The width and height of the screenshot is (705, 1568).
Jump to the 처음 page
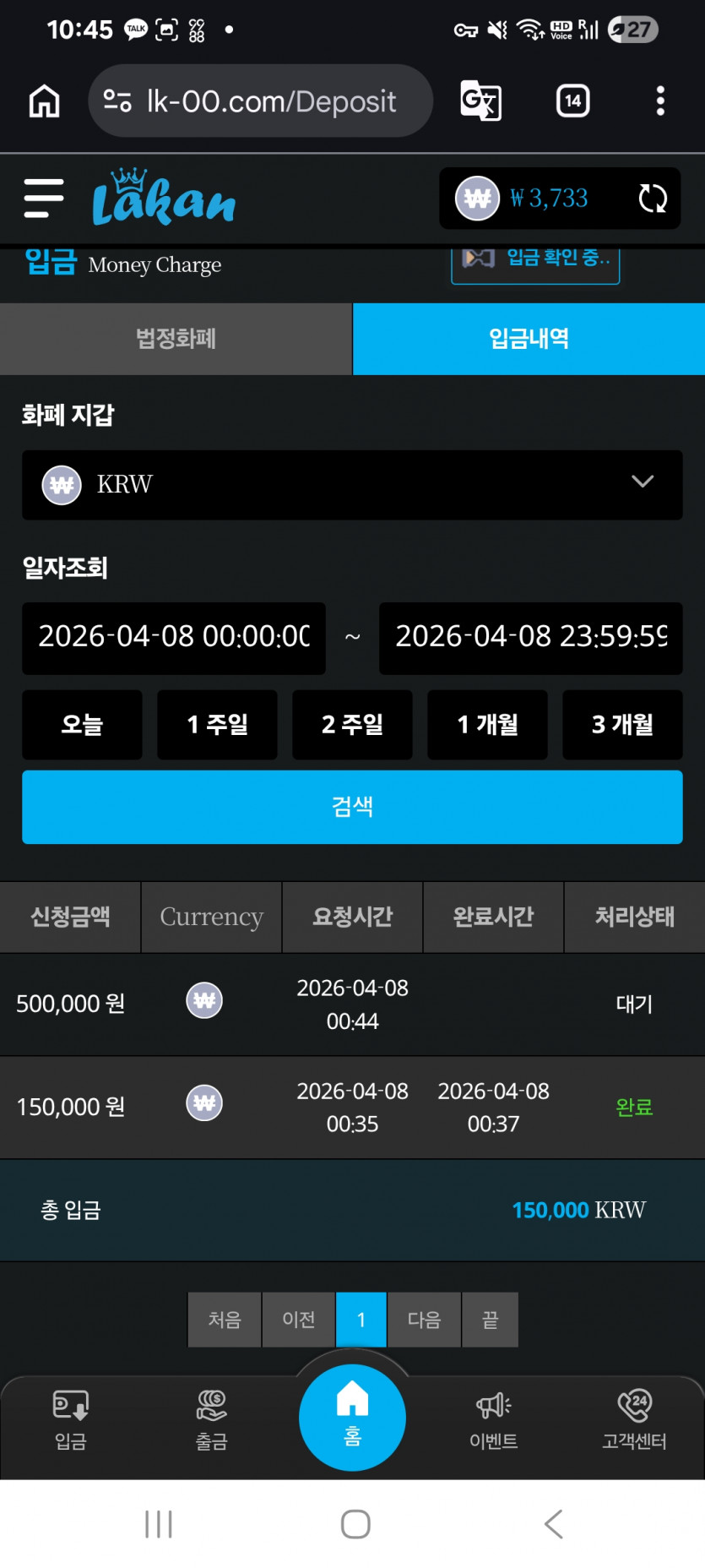tap(225, 1320)
